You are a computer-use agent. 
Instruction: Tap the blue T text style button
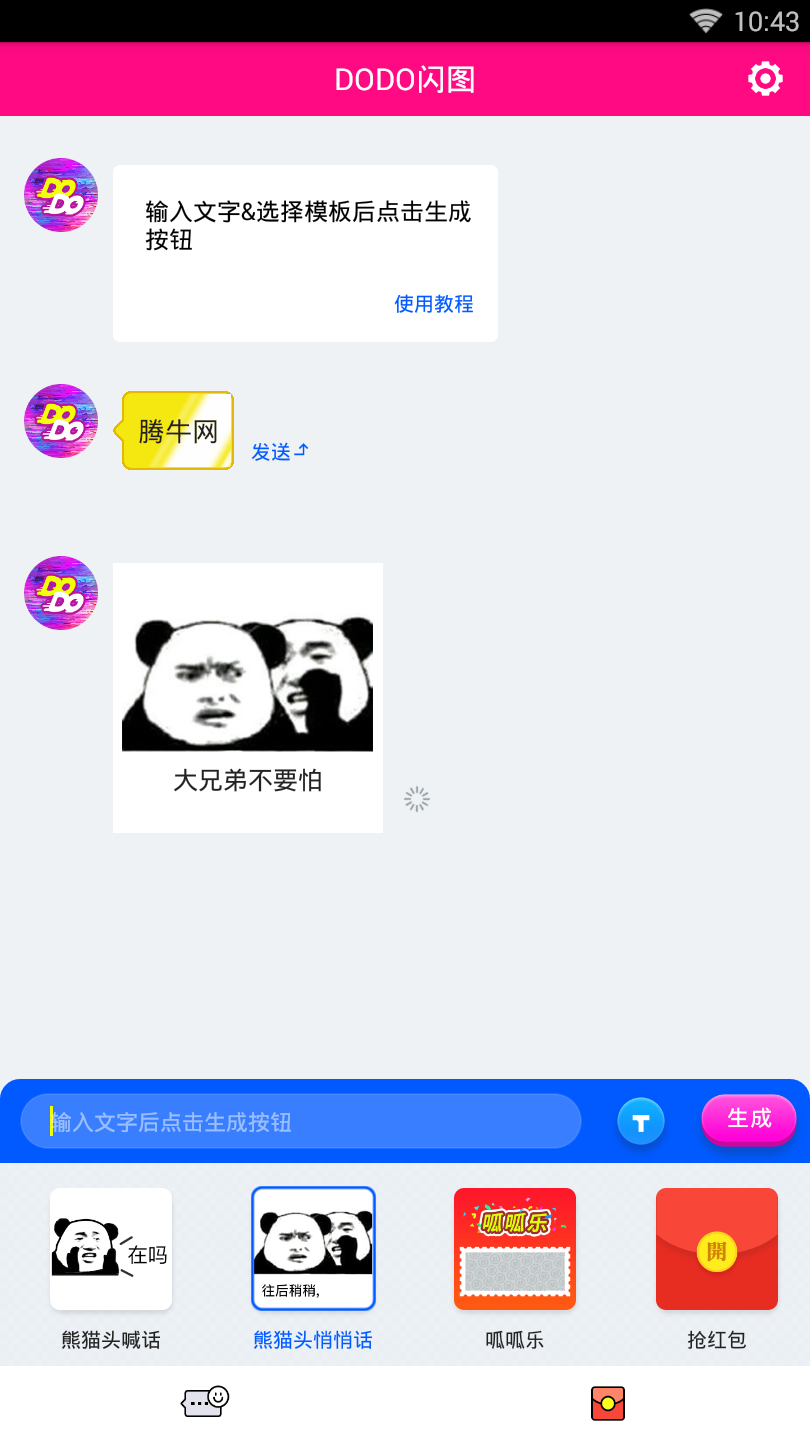641,1121
